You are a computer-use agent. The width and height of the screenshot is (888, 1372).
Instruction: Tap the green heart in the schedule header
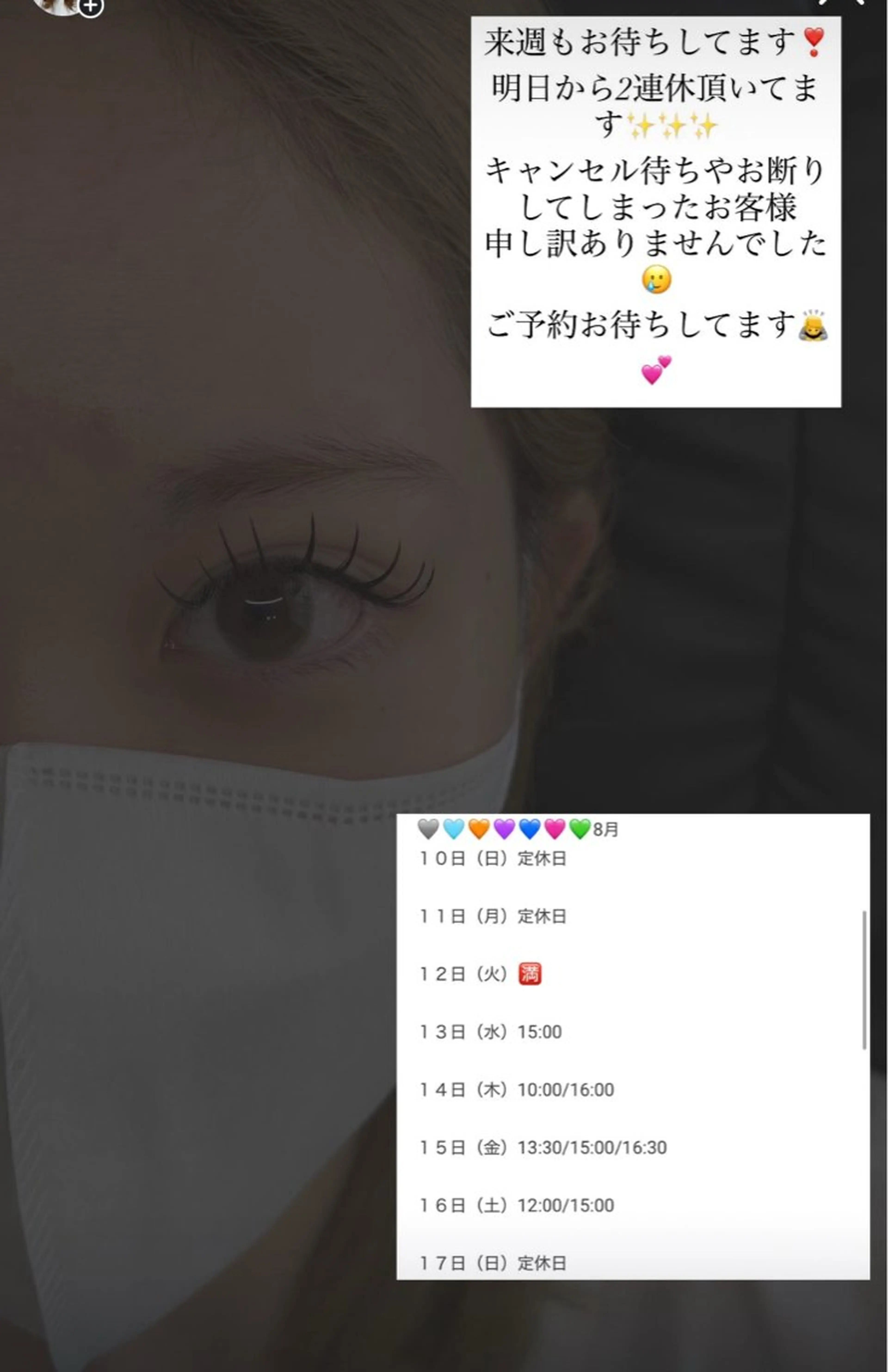(x=580, y=828)
